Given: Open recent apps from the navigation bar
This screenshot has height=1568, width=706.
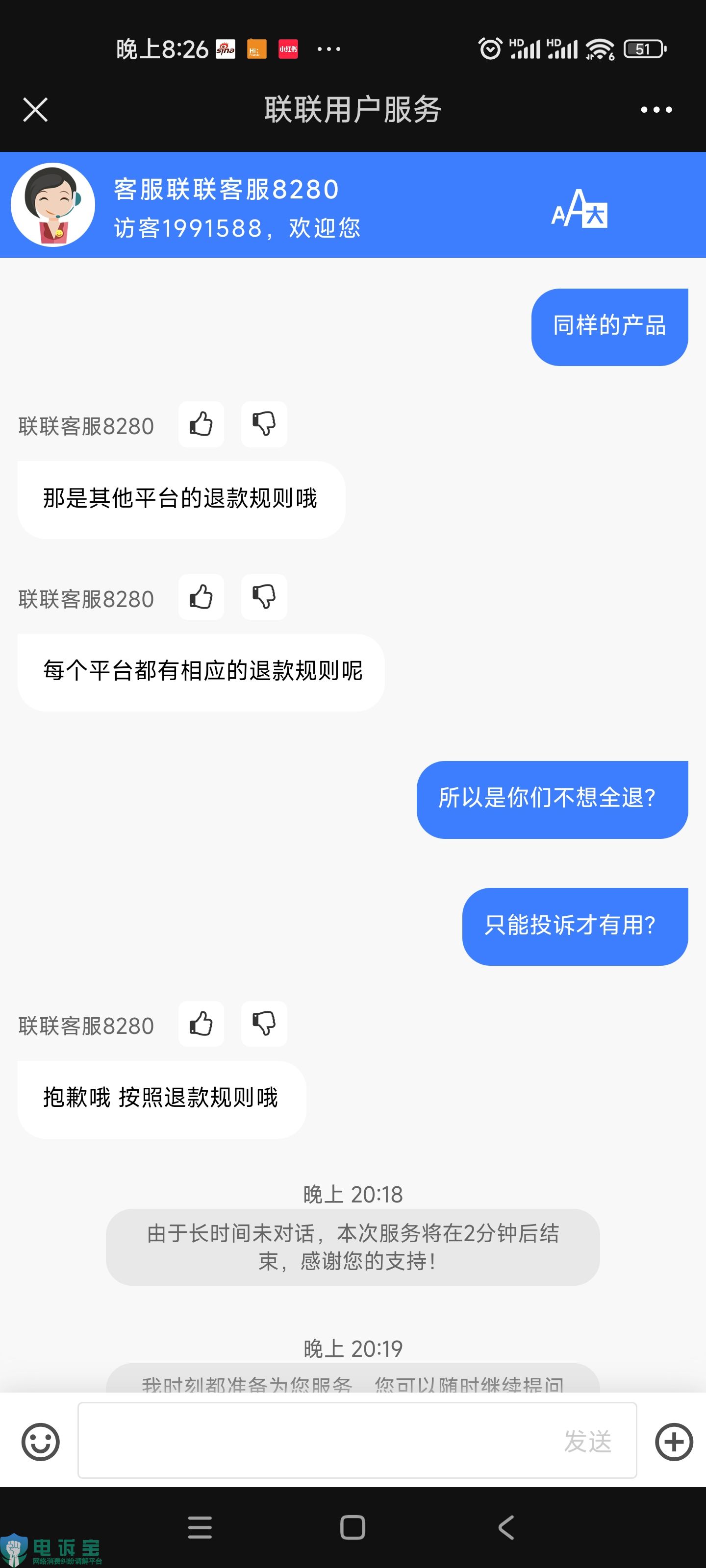Looking at the screenshot, I should click(200, 1527).
